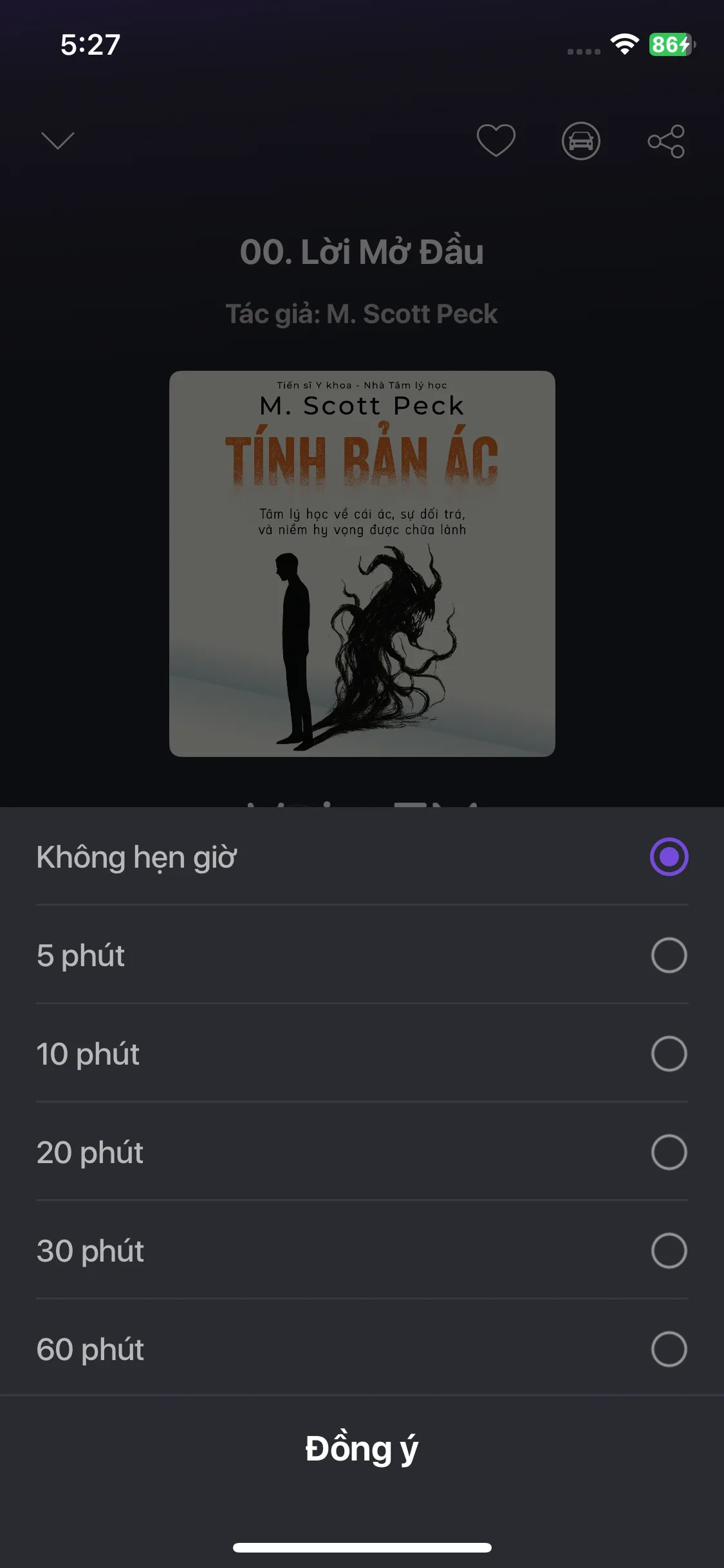
Task: Set the 60 phút sleep timer
Action: click(x=362, y=1349)
